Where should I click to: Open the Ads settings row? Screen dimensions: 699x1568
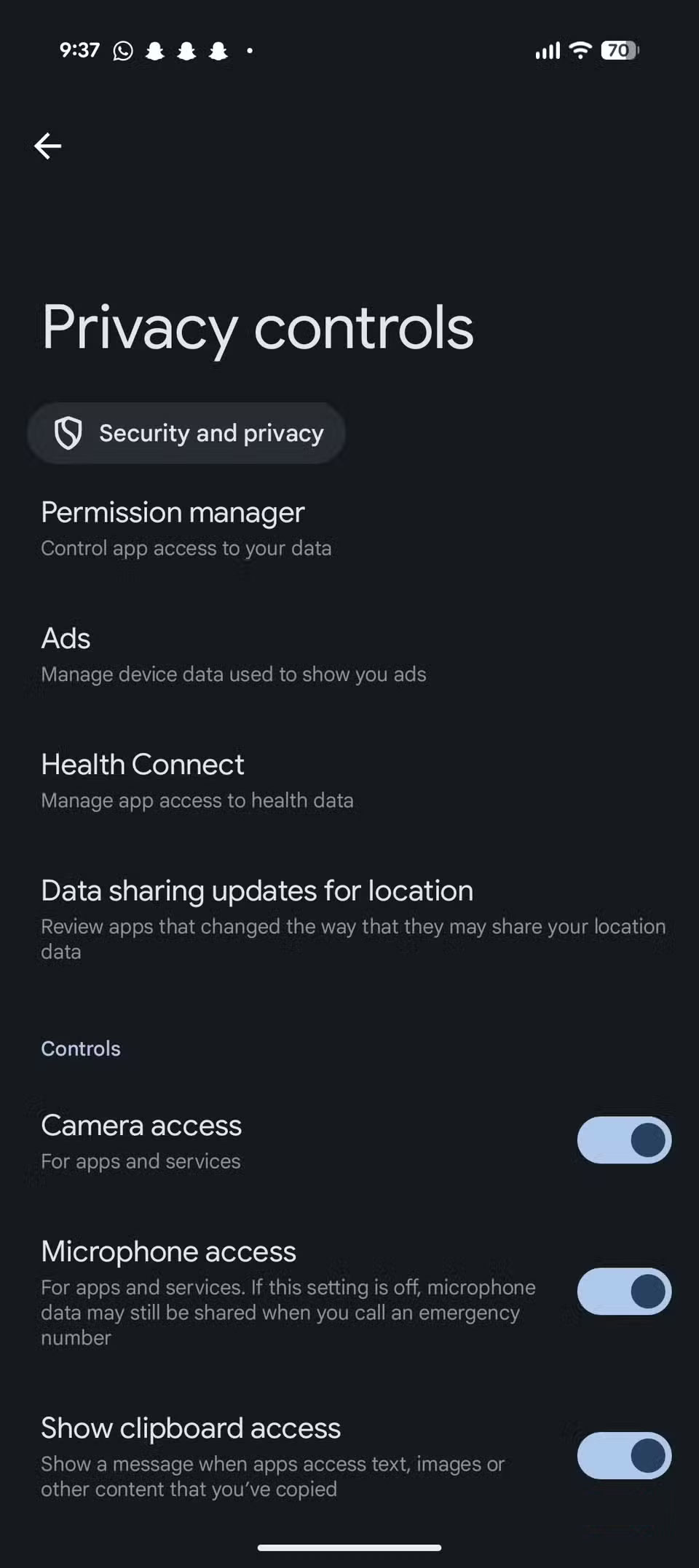pyautogui.click(x=233, y=654)
